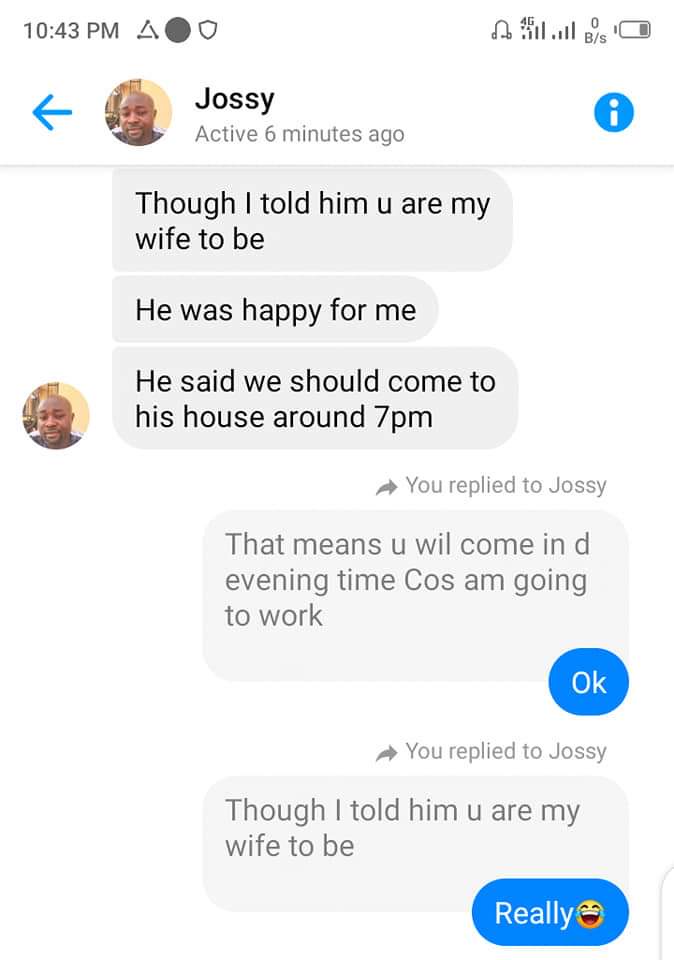Go back from Jossy's chat
The image size is (674, 960).
(x=52, y=114)
